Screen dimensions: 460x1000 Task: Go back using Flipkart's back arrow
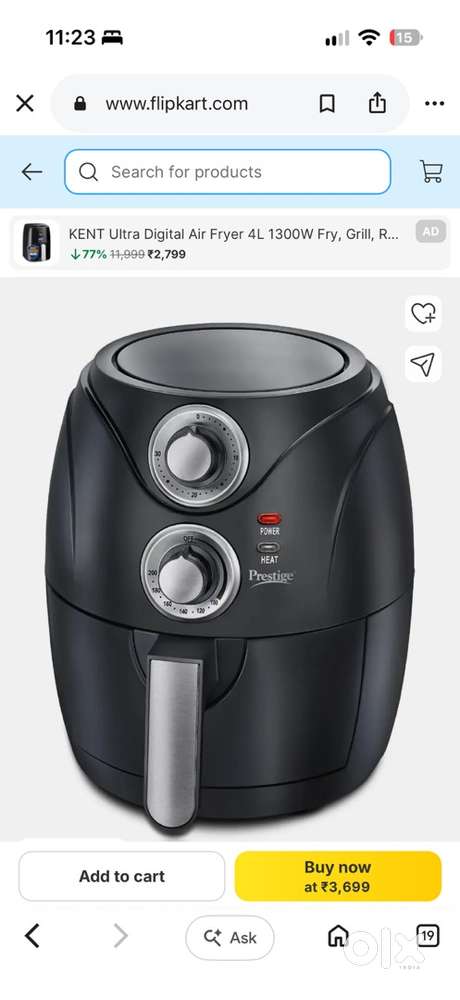click(x=31, y=172)
